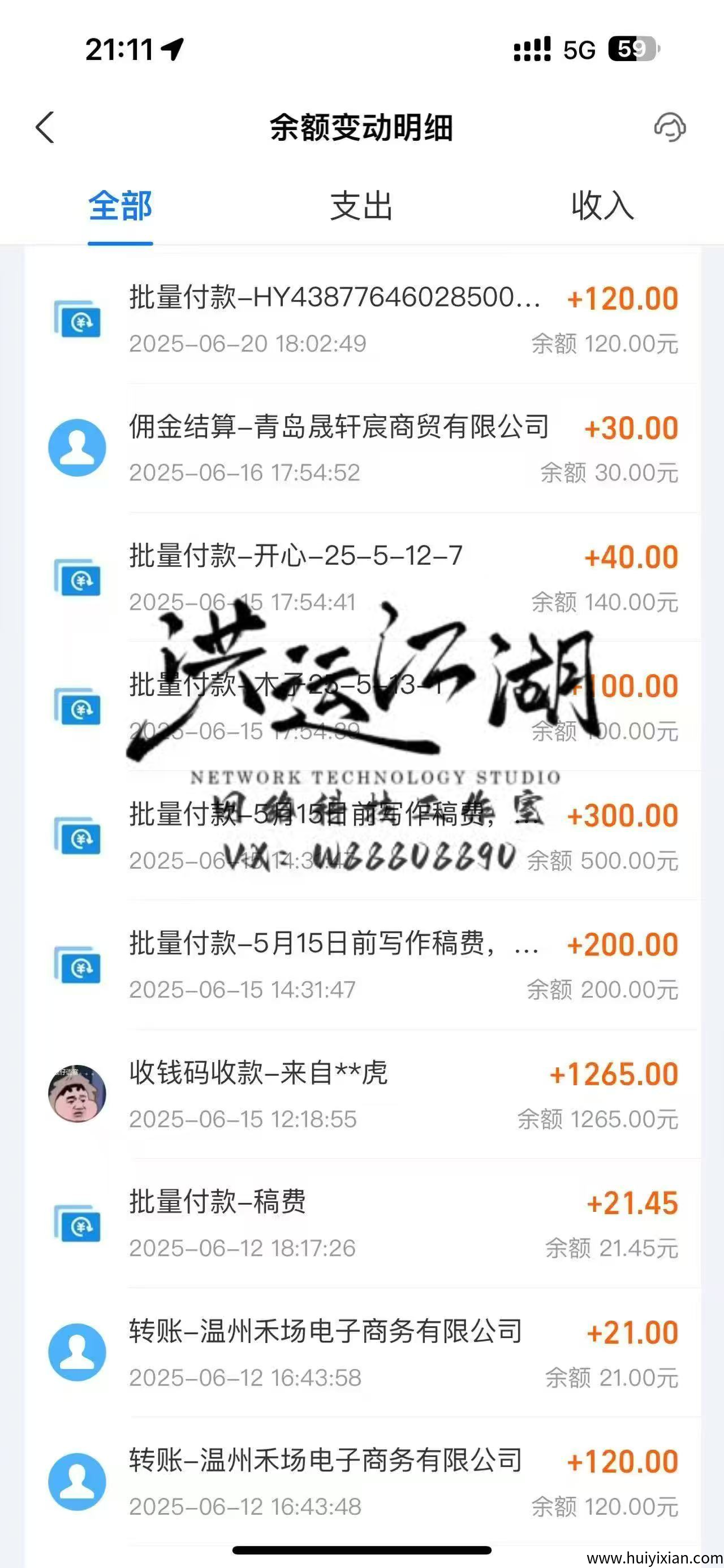Open customer service headset icon

pyautogui.click(x=669, y=127)
